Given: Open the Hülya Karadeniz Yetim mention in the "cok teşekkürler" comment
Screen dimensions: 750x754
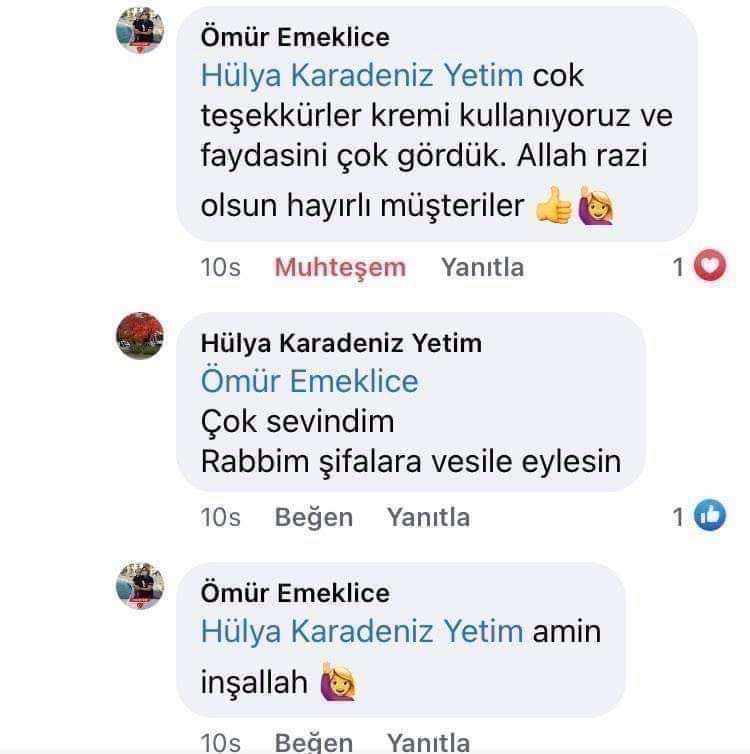Looking at the screenshot, I should pyautogui.click(x=362, y=75).
